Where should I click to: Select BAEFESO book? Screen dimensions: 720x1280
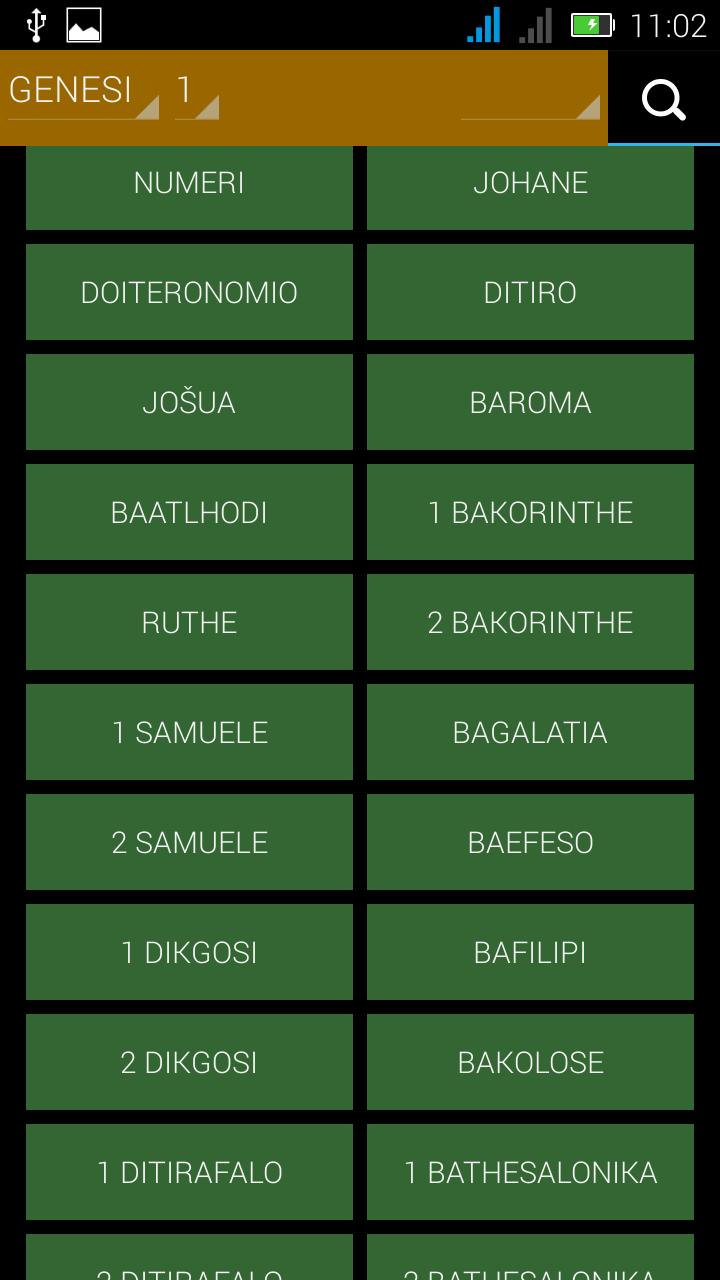pos(530,842)
